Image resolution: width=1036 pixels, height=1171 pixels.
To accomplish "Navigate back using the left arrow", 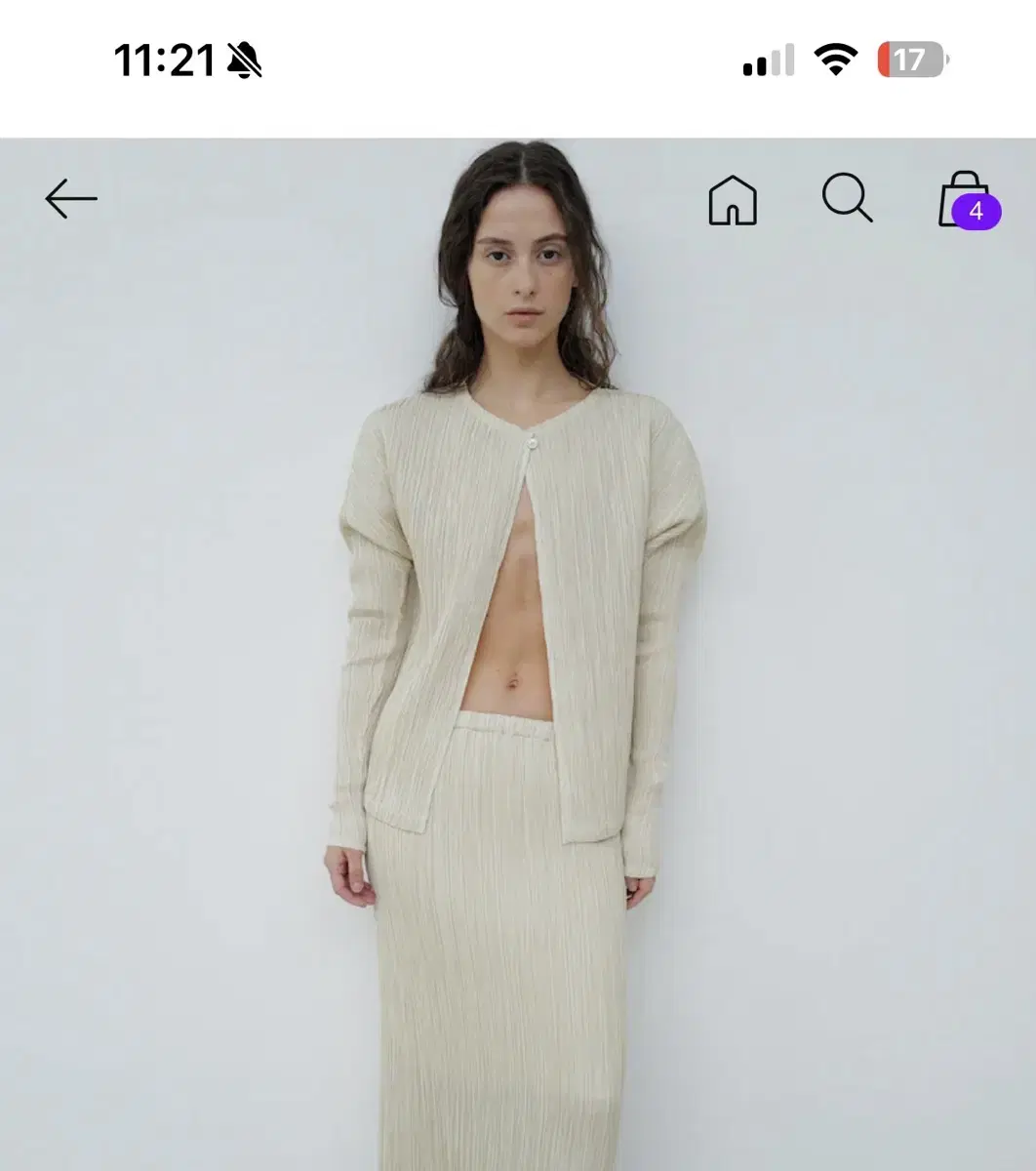I will tap(70, 200).
